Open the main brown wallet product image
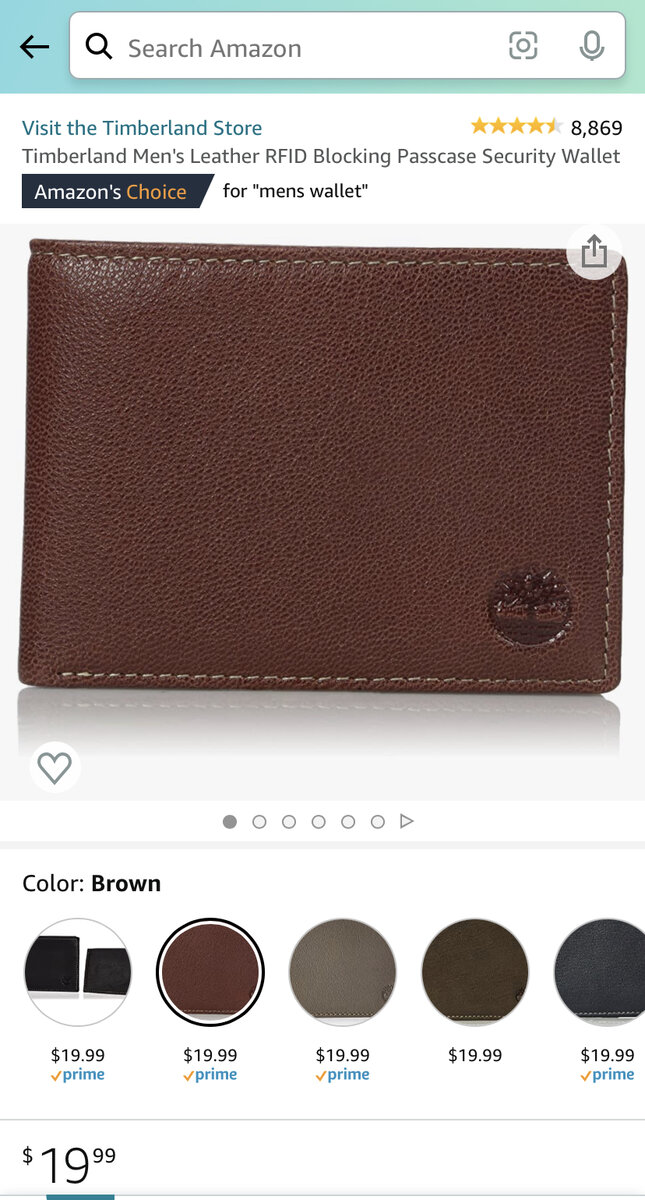 [322, 470]
